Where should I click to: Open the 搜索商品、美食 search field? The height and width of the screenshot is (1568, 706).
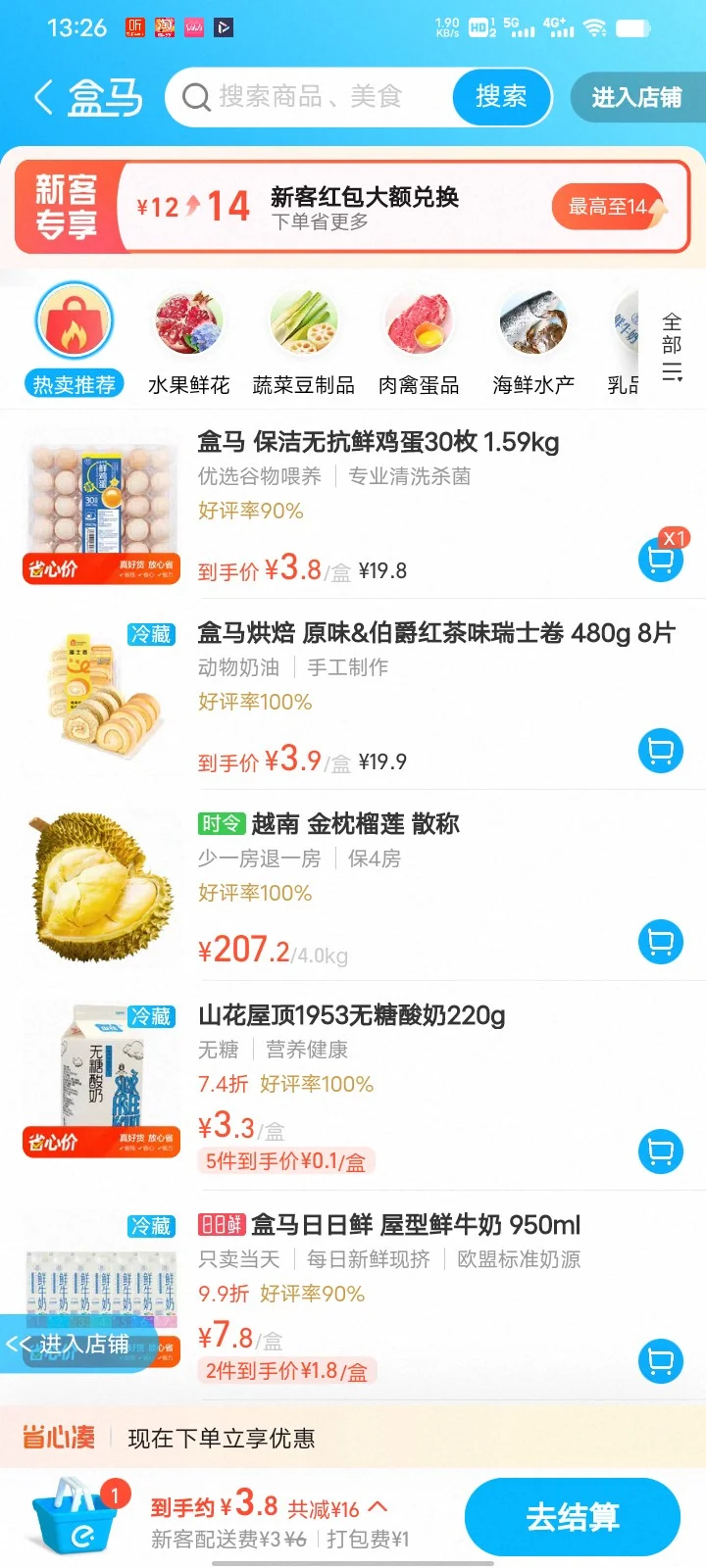tap(309, 97)
